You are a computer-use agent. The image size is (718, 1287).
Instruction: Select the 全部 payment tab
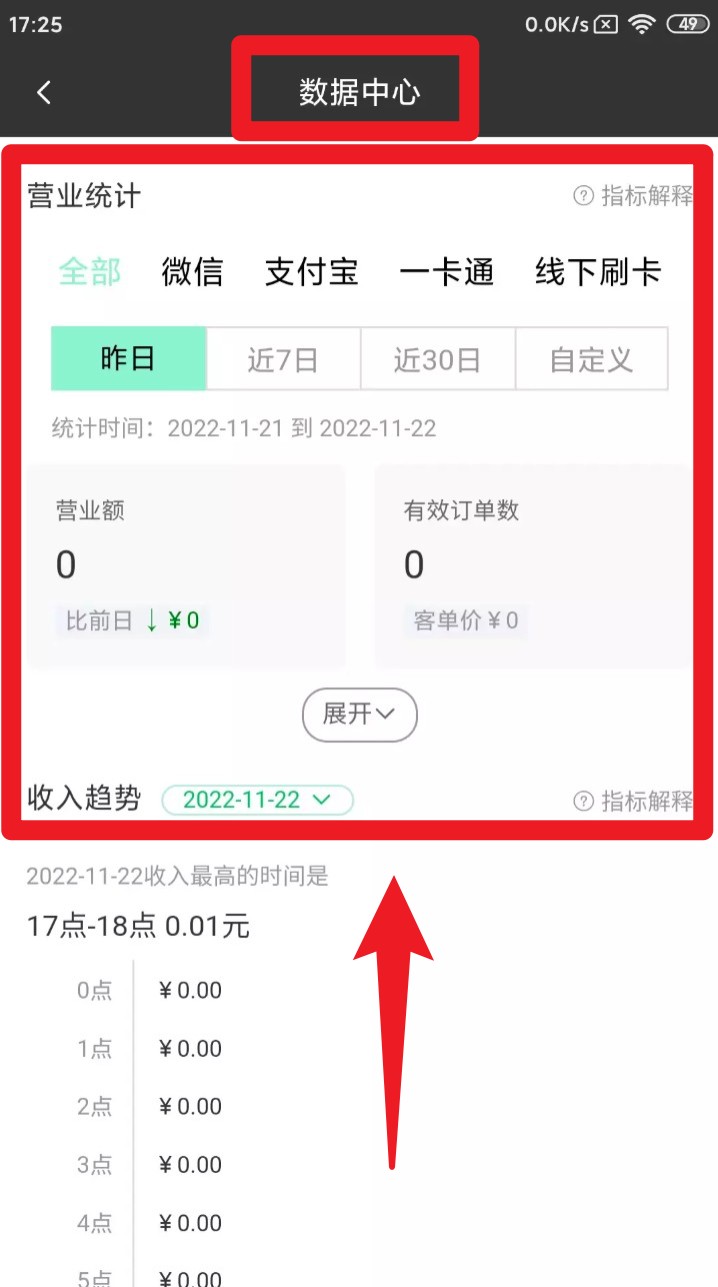click(x=90, y=272)
